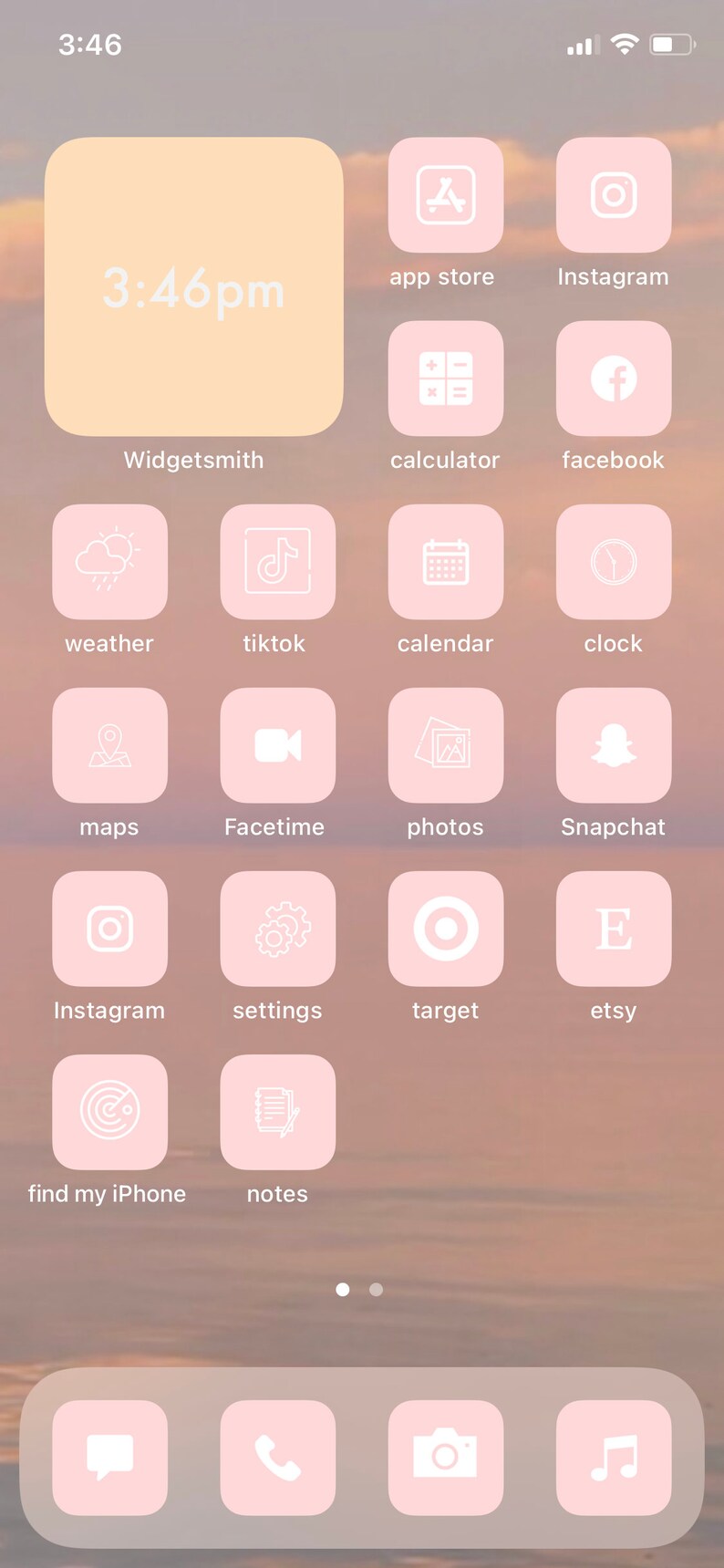
Task: View the photos app
Action: [446, 745]
